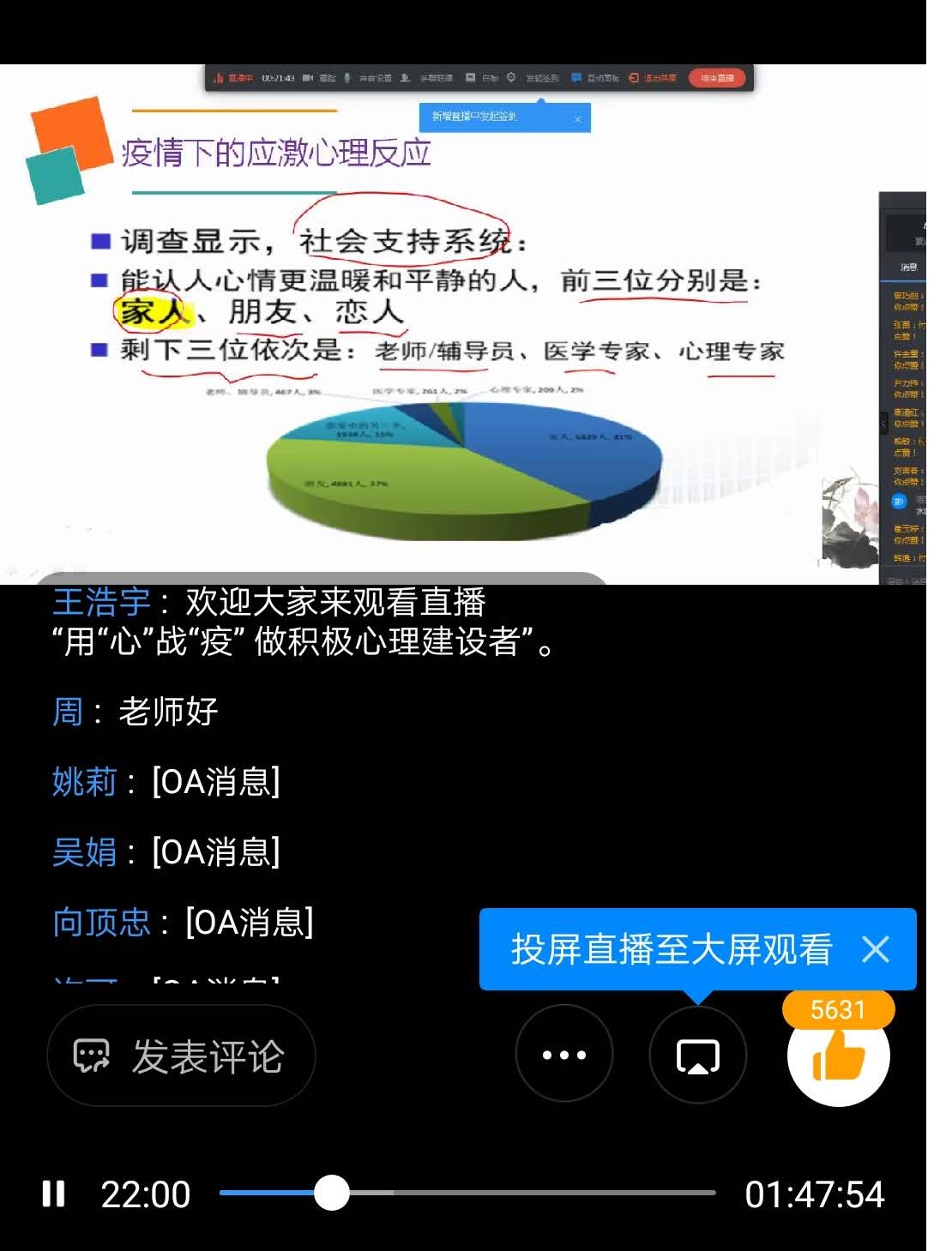Viewport: 952px width, 1251px height.
Task: Pause the live stream playback
Action: 54,1194
